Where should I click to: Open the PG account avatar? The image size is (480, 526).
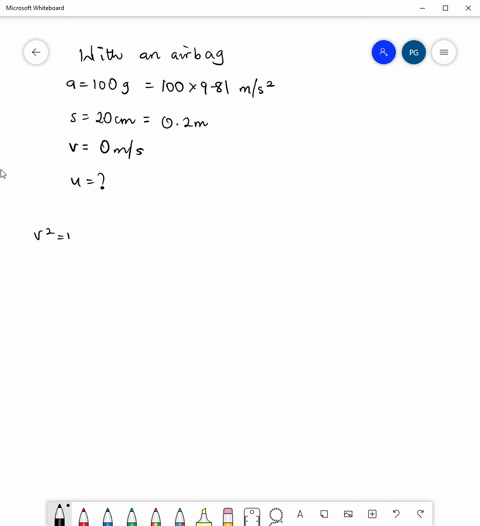pos(414,52)
